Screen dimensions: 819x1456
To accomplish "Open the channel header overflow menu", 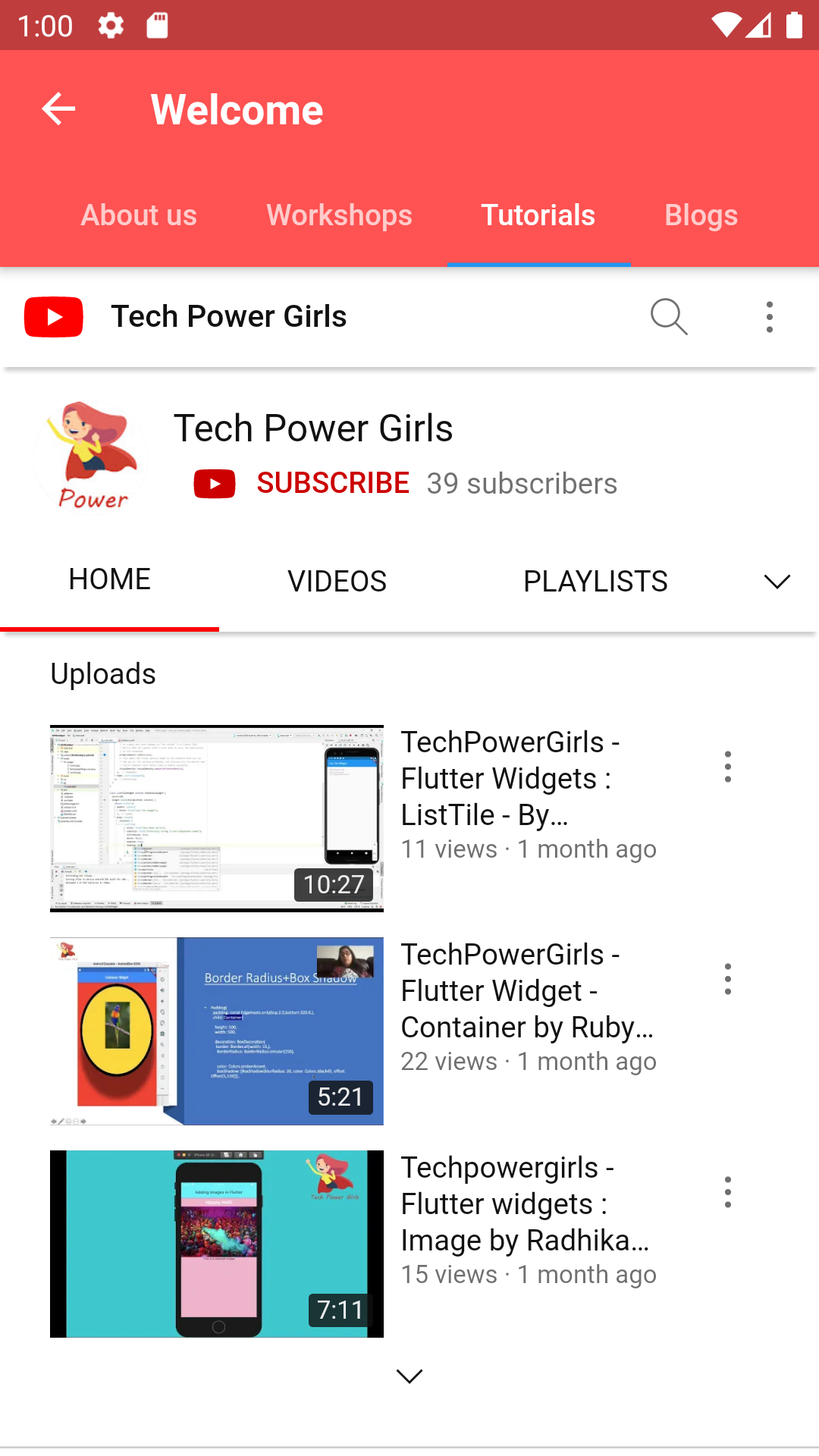I will [769, 317].
